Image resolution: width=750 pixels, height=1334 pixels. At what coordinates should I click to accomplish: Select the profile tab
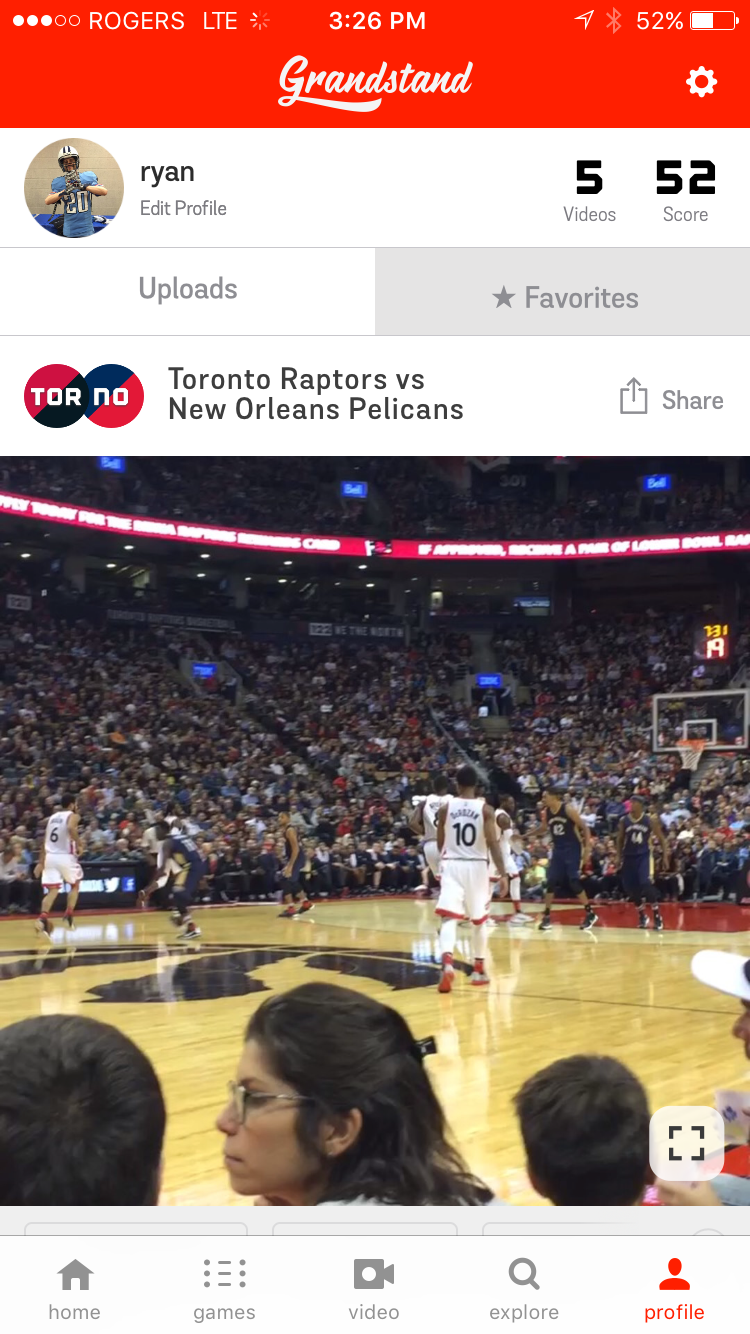click(x=674, y=1289)
